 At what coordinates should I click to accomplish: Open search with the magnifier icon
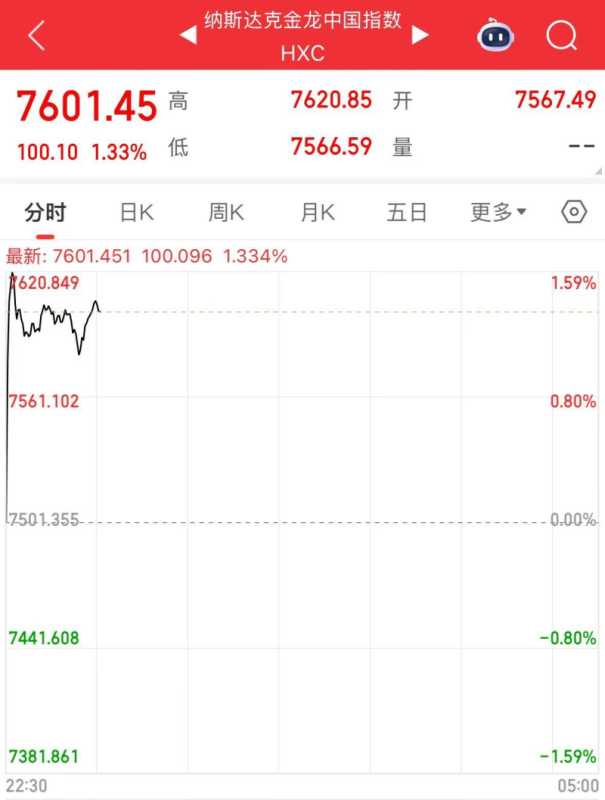pos(562,36)
